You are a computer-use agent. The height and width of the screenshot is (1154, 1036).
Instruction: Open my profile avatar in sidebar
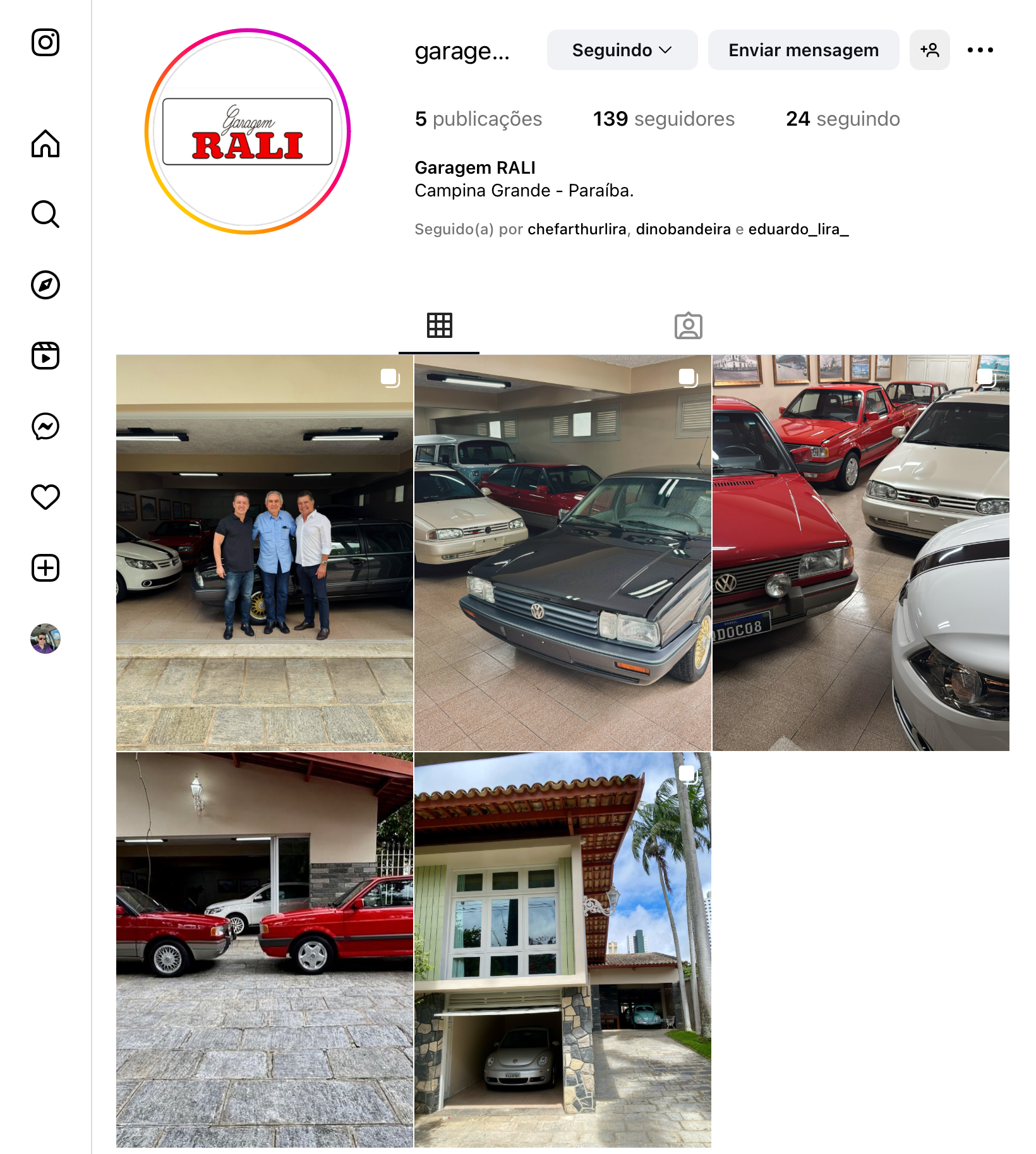click(x=45, y=639)
